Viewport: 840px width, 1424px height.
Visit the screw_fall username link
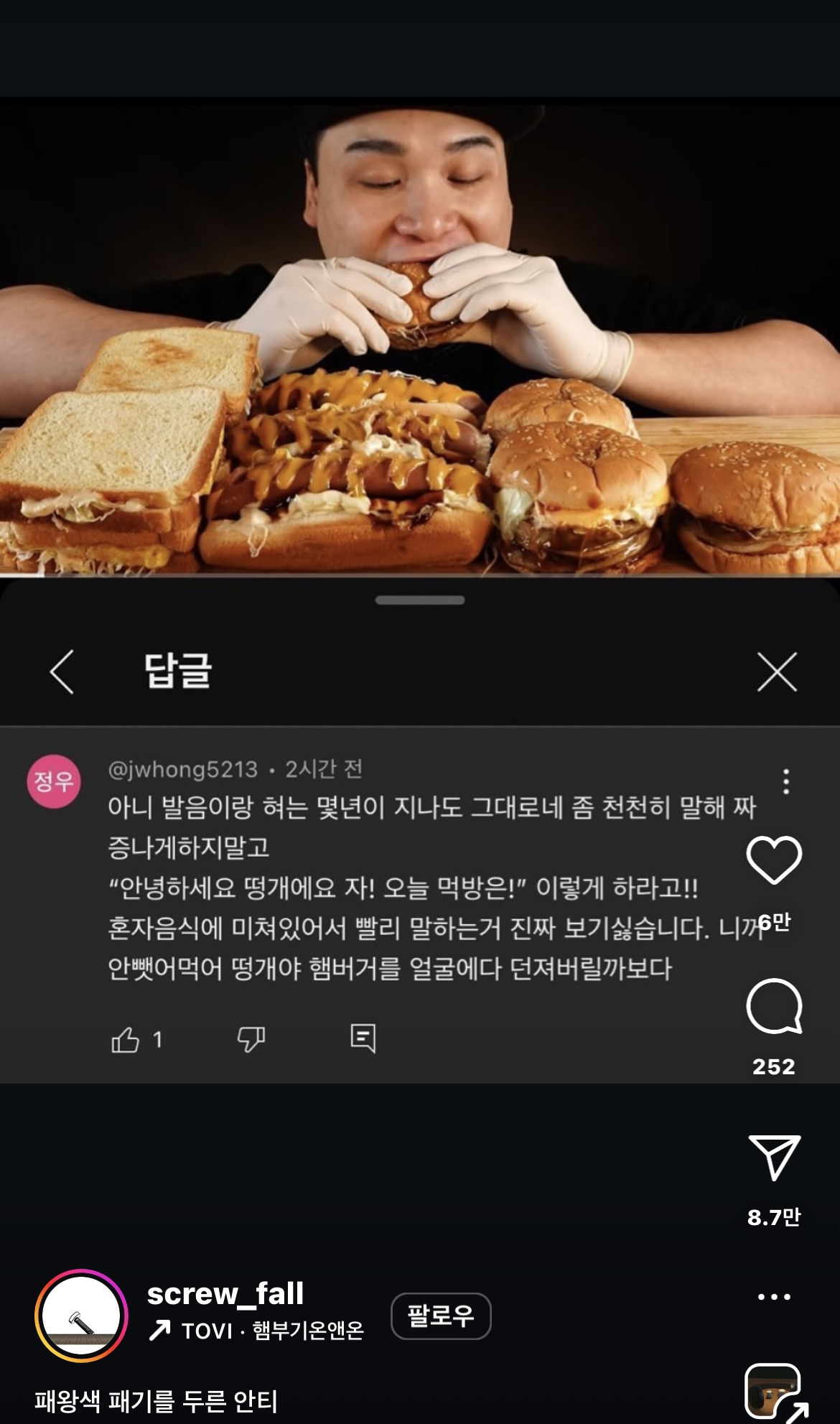coord(225,1293)
